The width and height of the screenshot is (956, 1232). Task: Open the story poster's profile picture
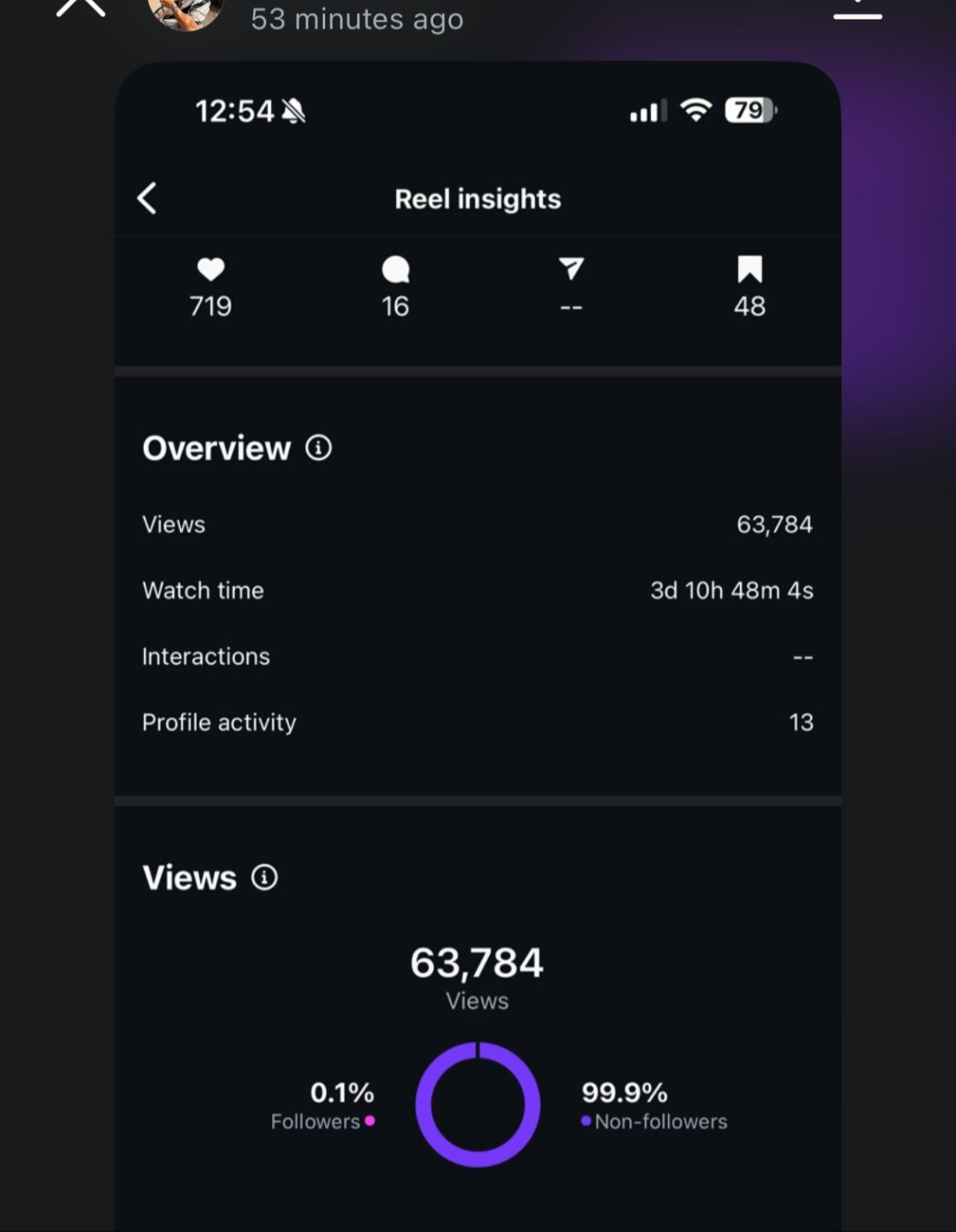185,12
